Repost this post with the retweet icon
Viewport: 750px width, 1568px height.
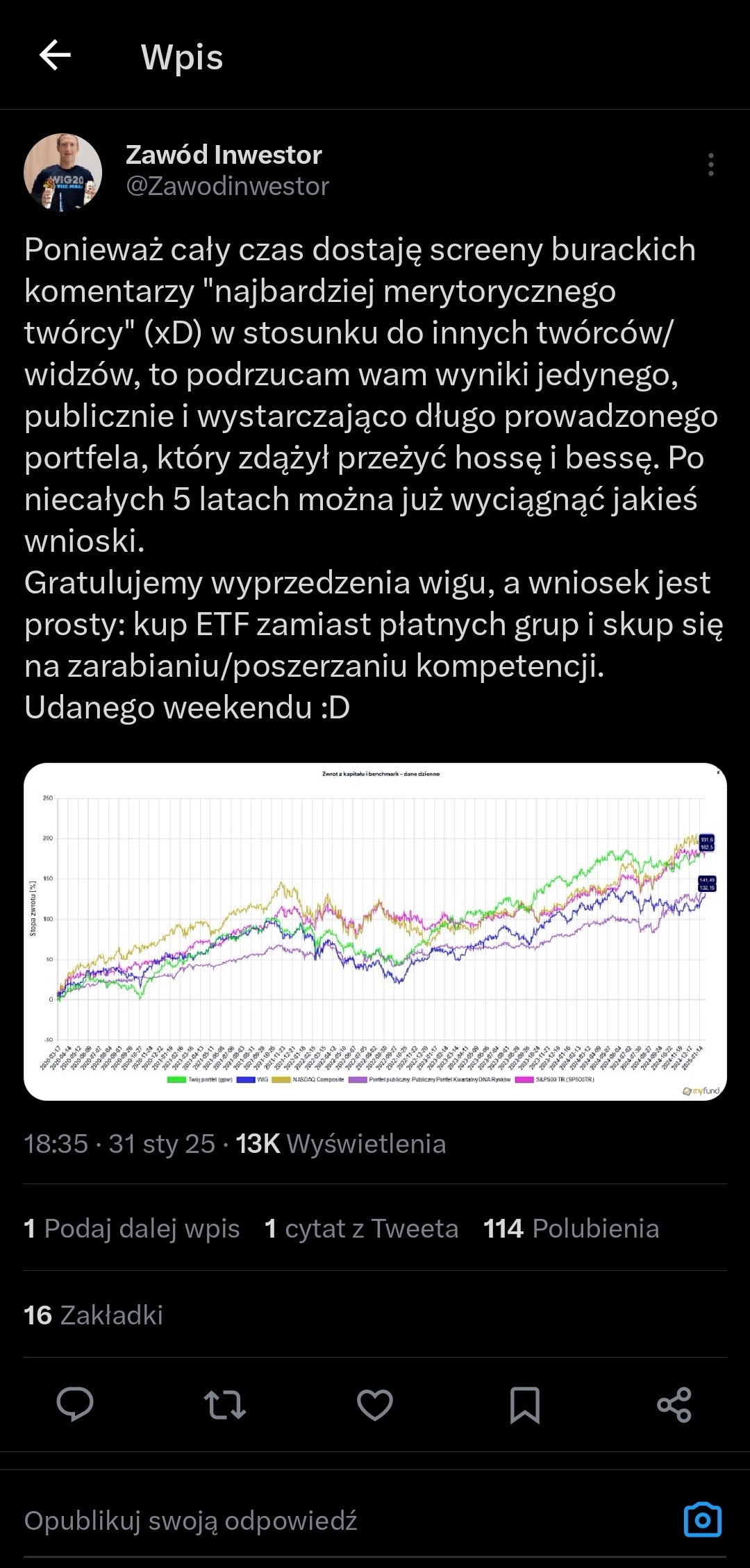225,1405
